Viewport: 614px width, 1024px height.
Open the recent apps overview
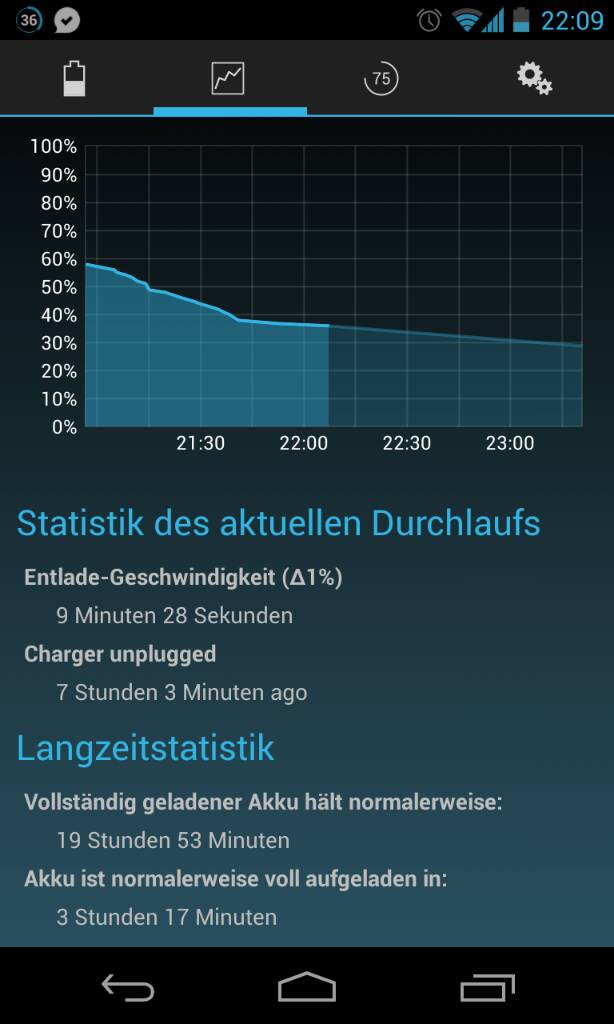(487, 986)
